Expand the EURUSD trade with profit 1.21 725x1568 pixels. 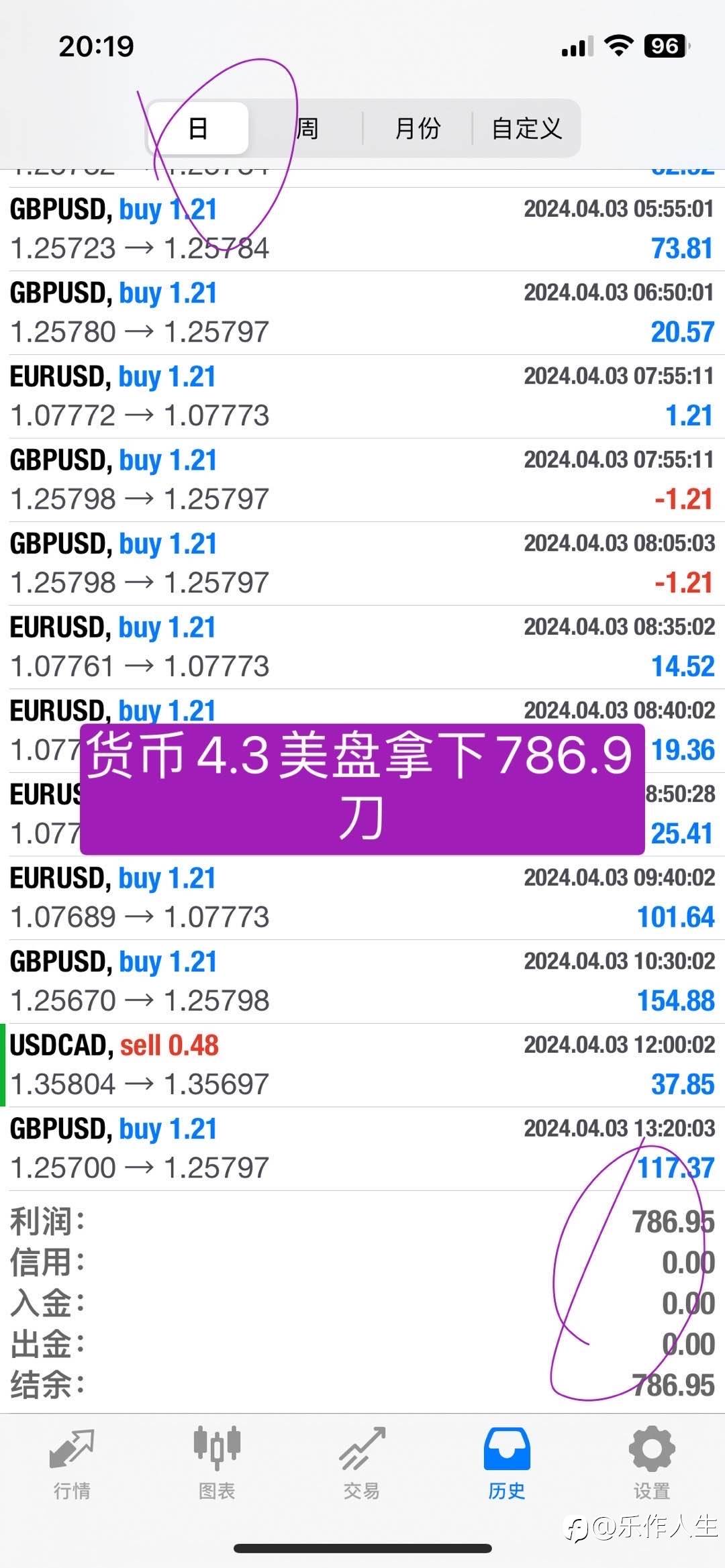point(362,396)
